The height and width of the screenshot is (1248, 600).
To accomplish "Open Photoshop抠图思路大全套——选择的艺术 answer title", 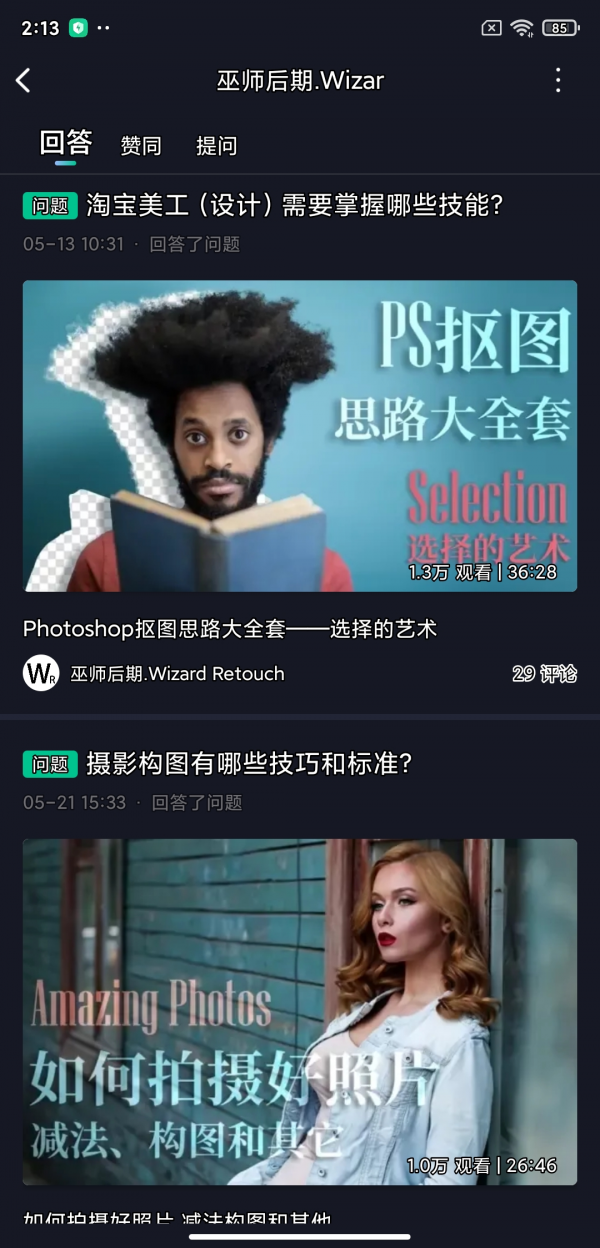I will [x=230, y=629].
